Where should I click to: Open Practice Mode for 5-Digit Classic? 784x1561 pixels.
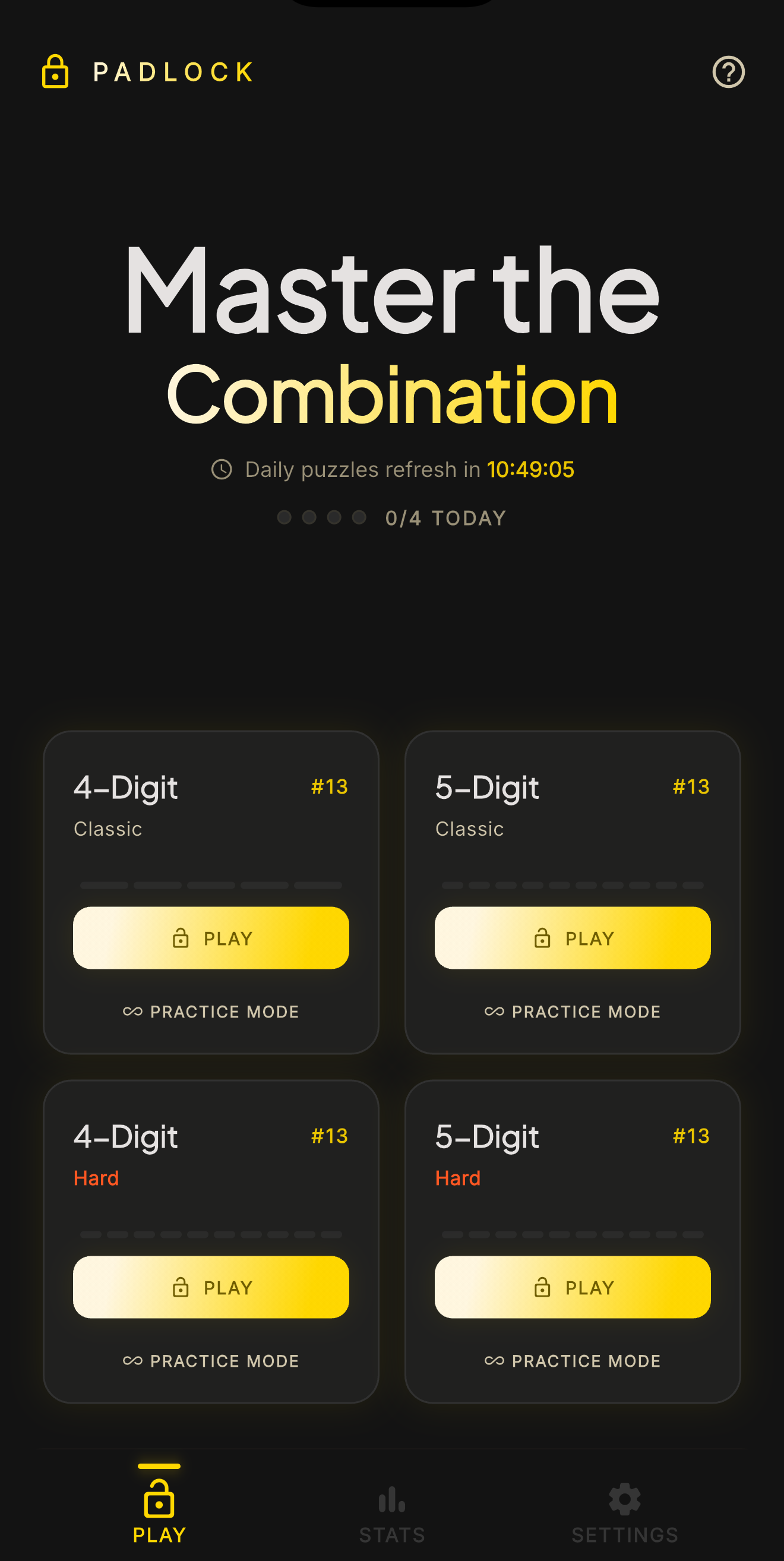[572, 1012]
